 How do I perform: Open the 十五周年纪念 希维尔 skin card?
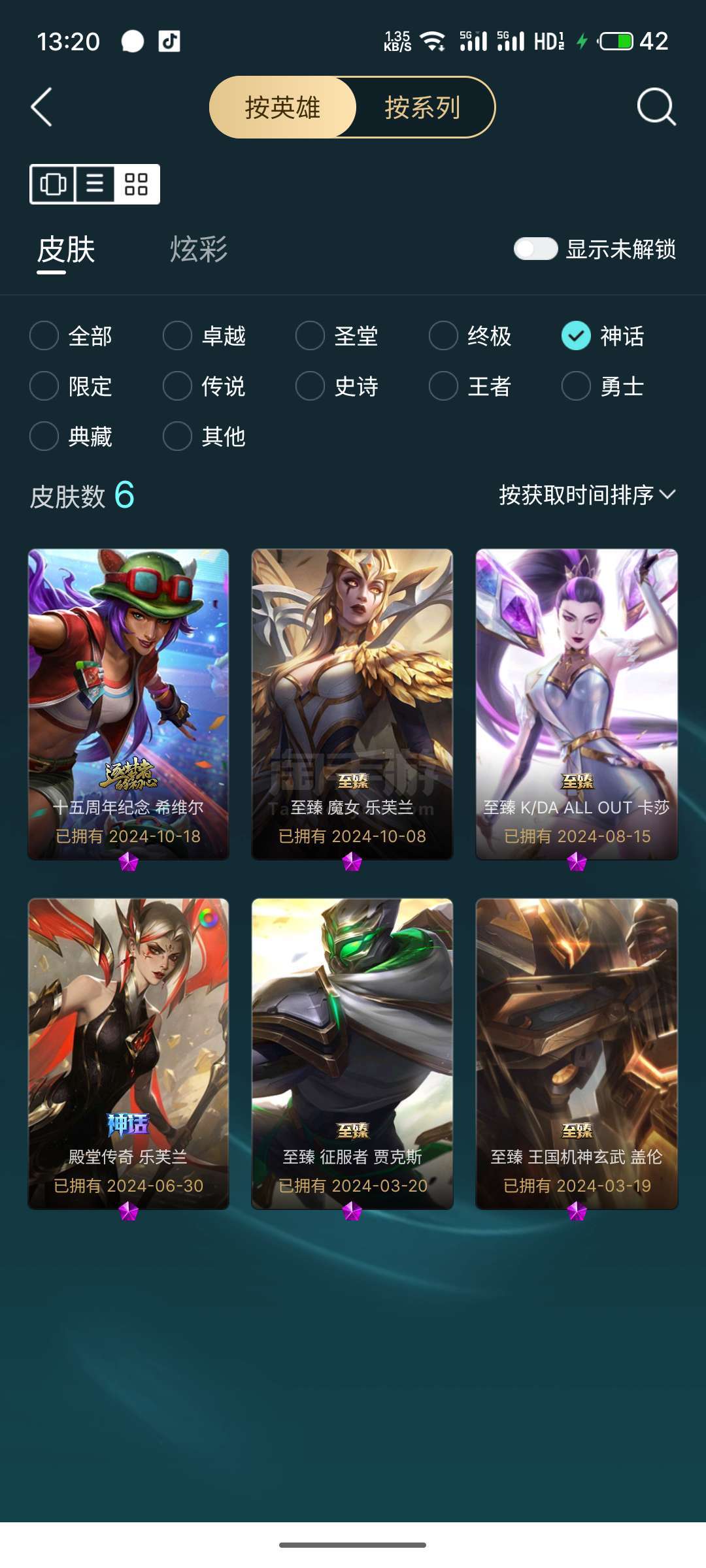click(129, 704)
